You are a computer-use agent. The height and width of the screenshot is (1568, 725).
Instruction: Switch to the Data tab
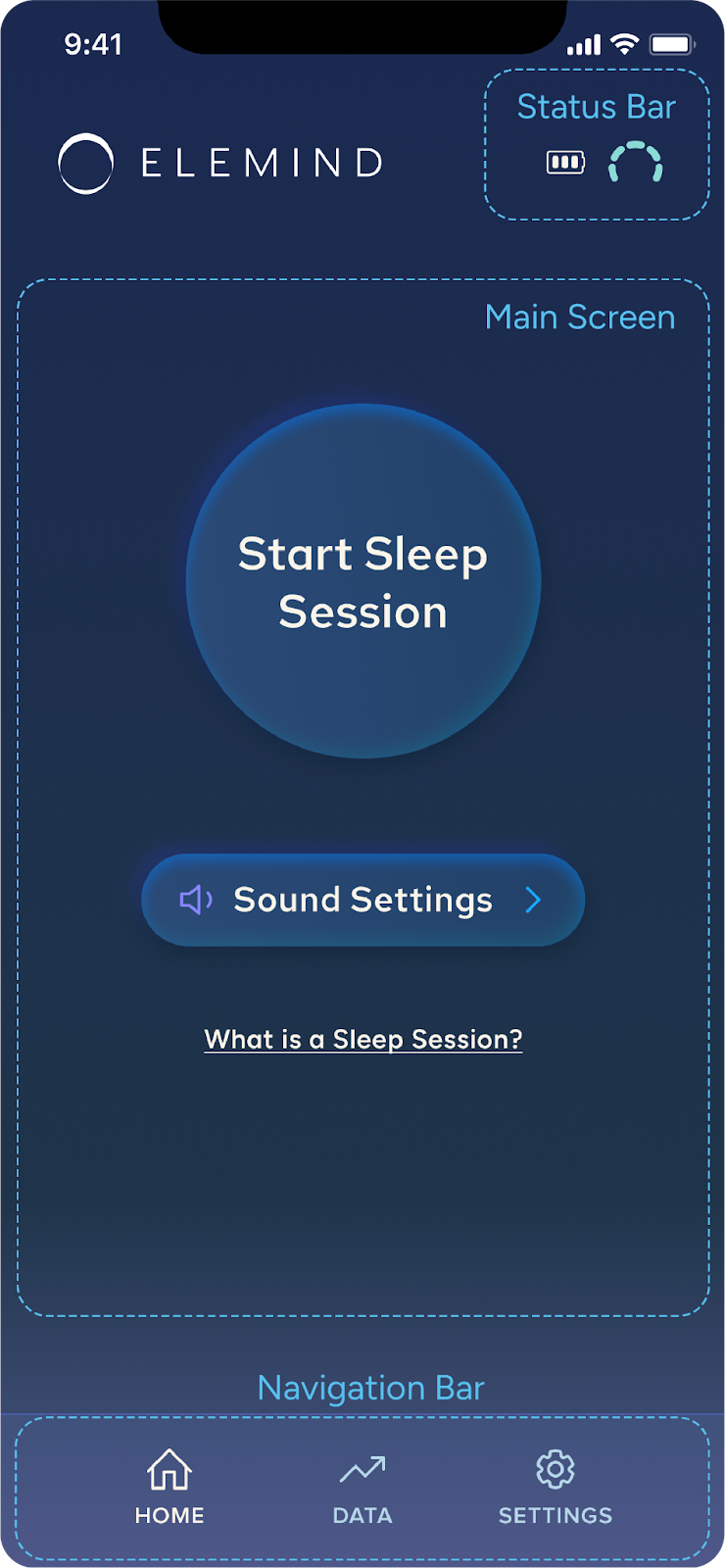(362, 1487)
